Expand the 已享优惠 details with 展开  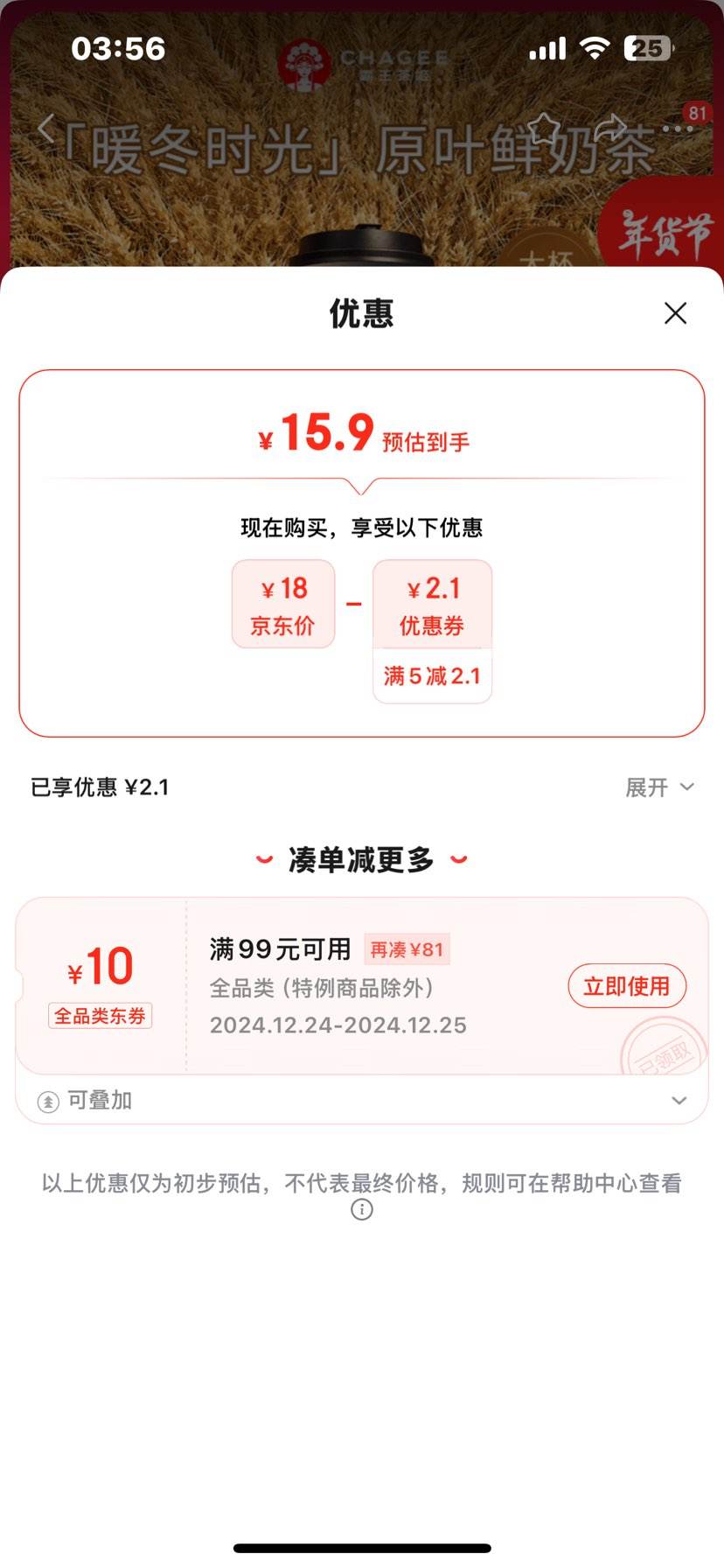coord(659,787)
